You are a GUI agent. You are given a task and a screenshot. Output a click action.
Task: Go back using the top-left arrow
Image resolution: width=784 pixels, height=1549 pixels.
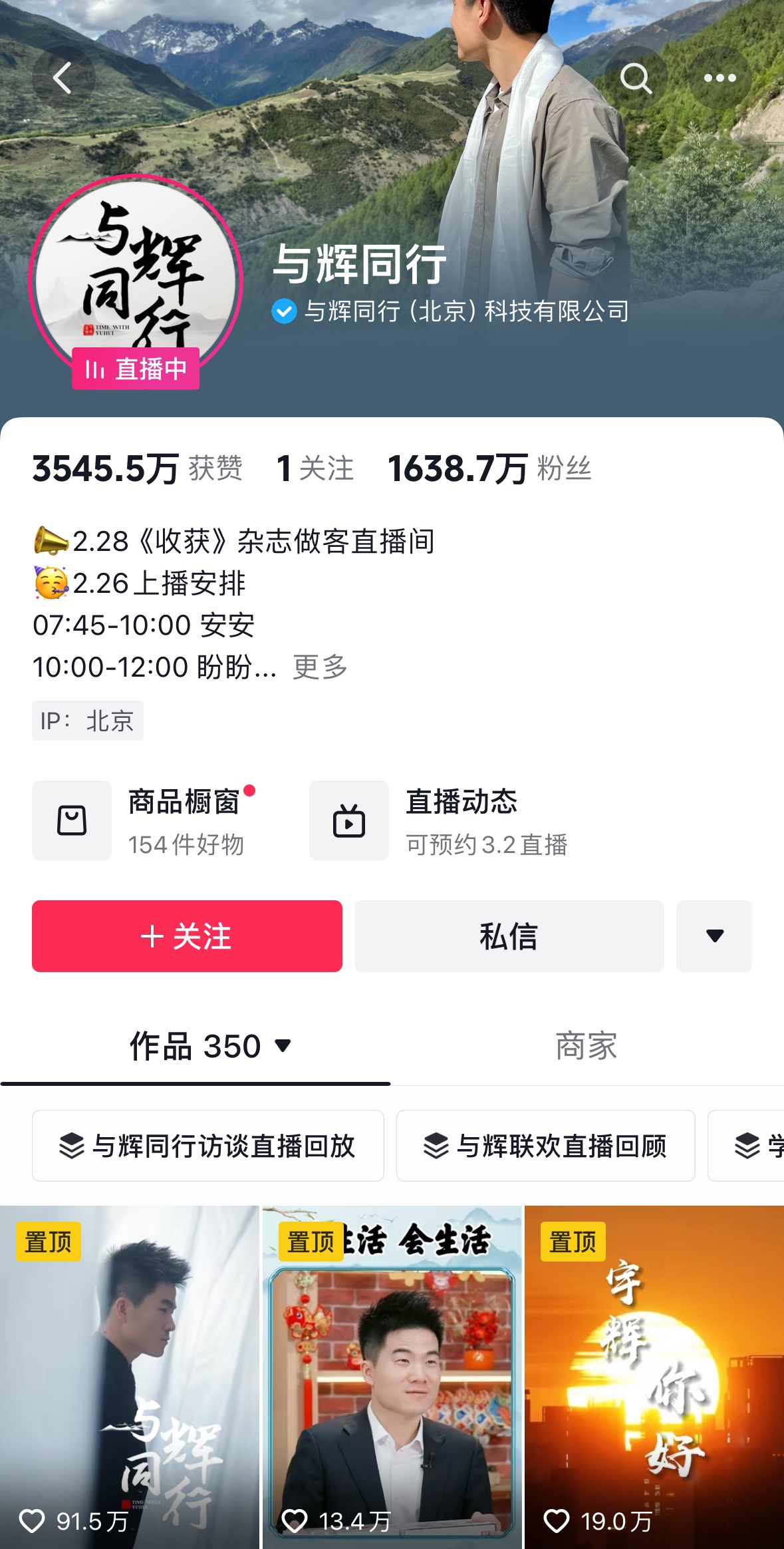63,78
